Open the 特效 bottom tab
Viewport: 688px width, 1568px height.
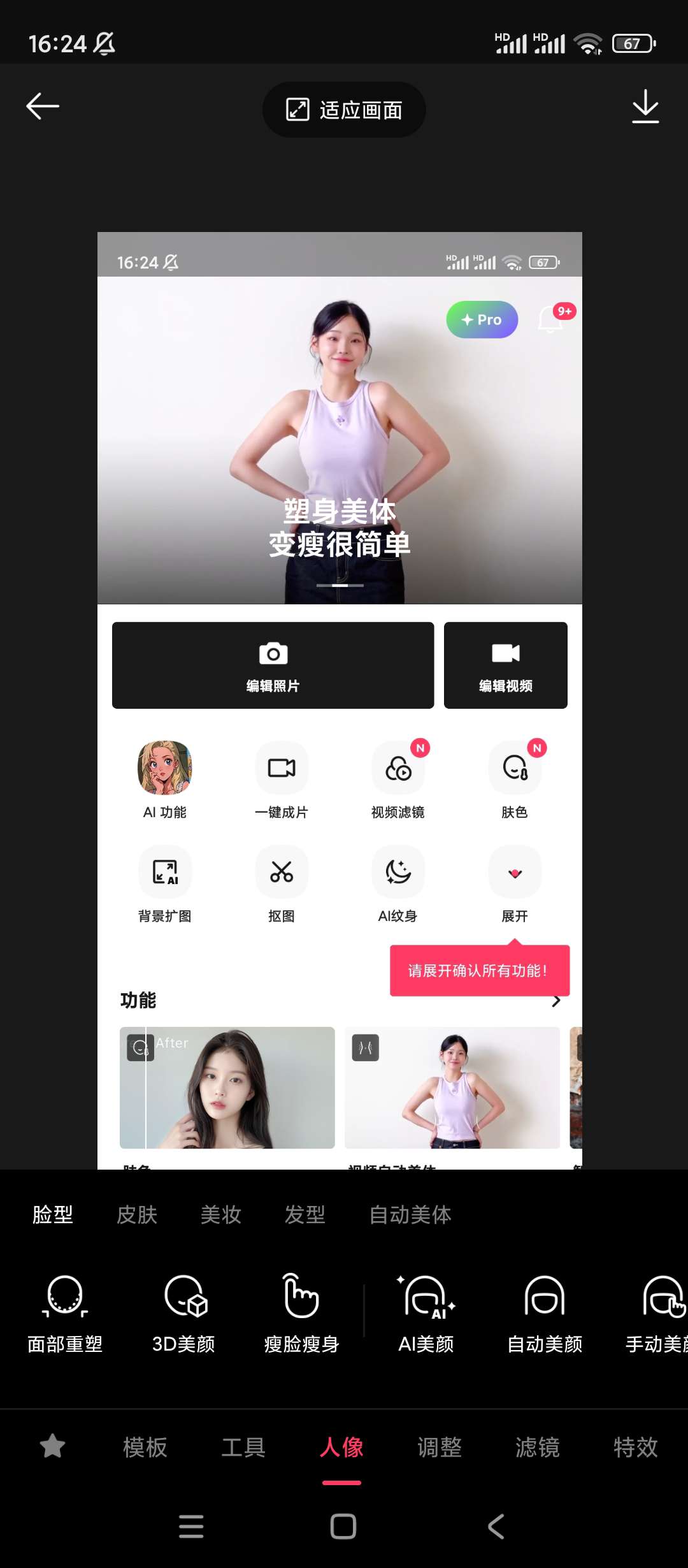tap(635, 1447)
